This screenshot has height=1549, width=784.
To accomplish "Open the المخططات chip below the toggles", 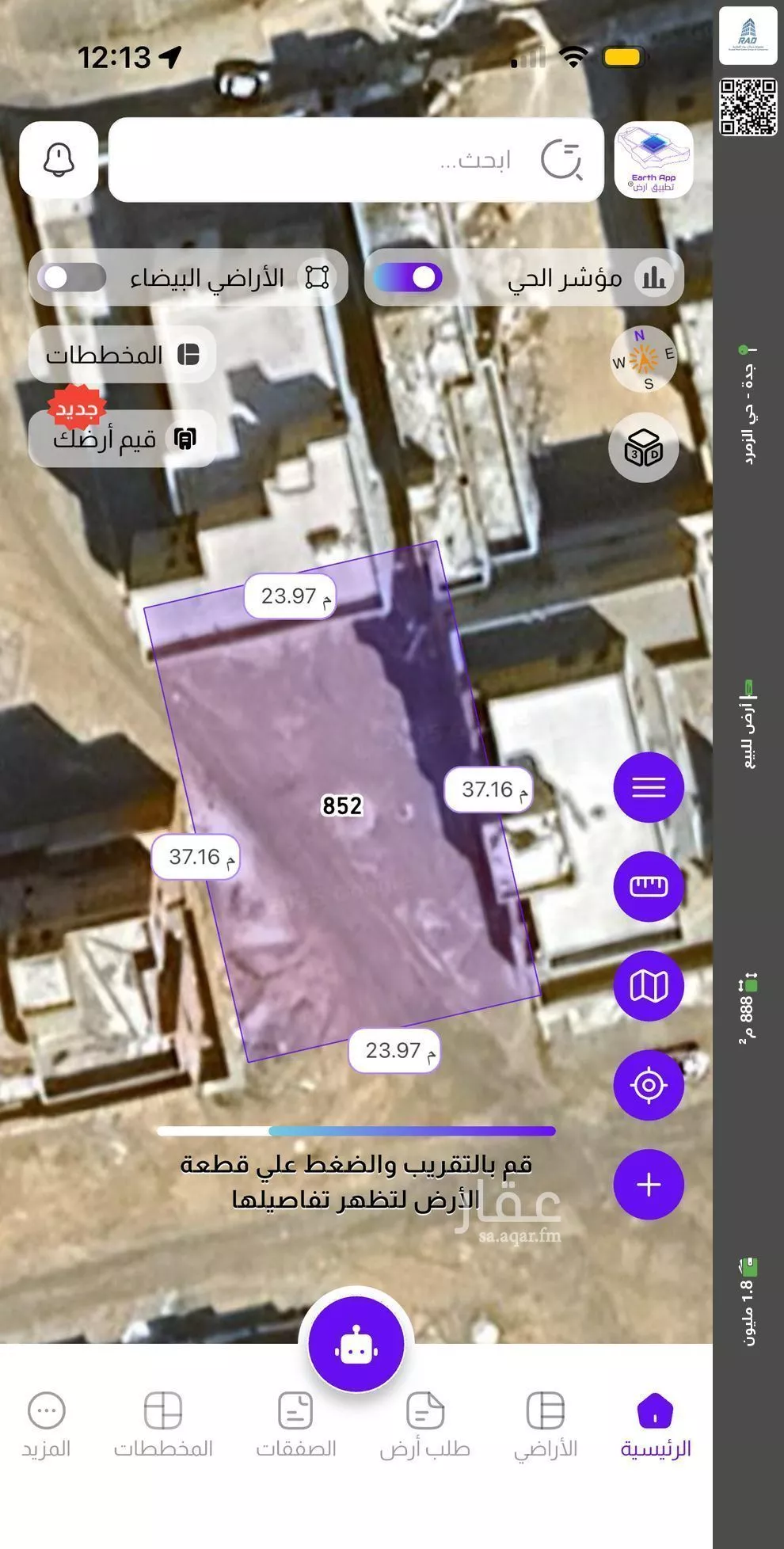I will [x=122, y=355].
